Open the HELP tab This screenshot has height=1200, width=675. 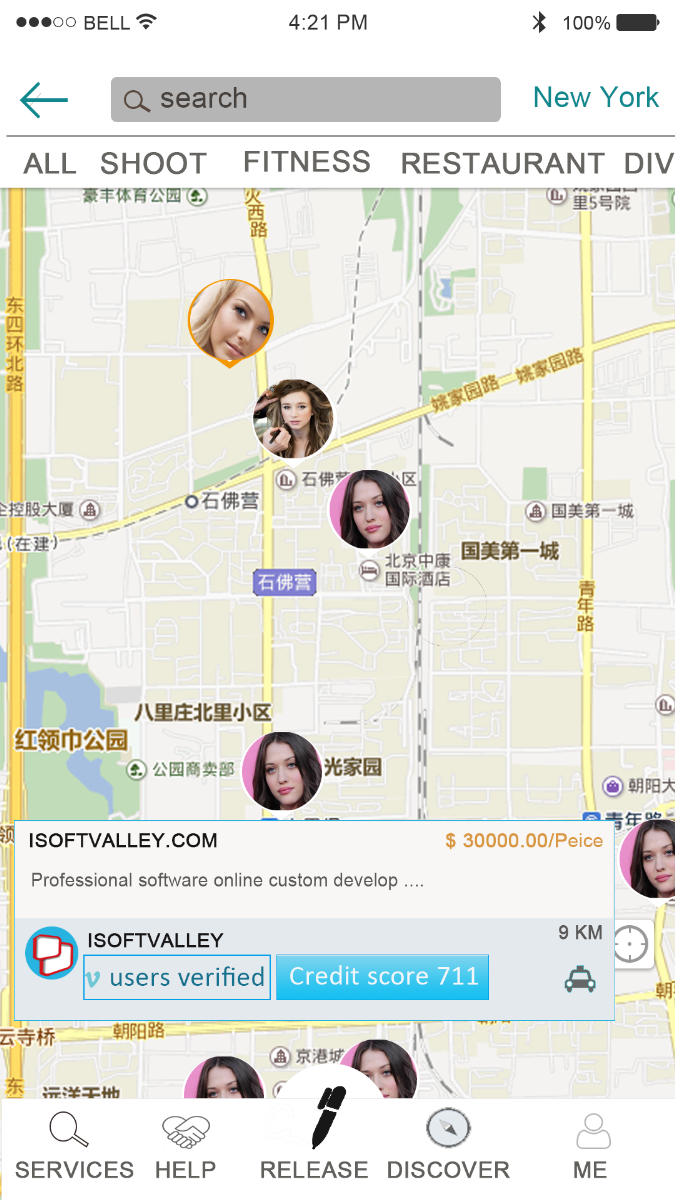pos(185,1148)
